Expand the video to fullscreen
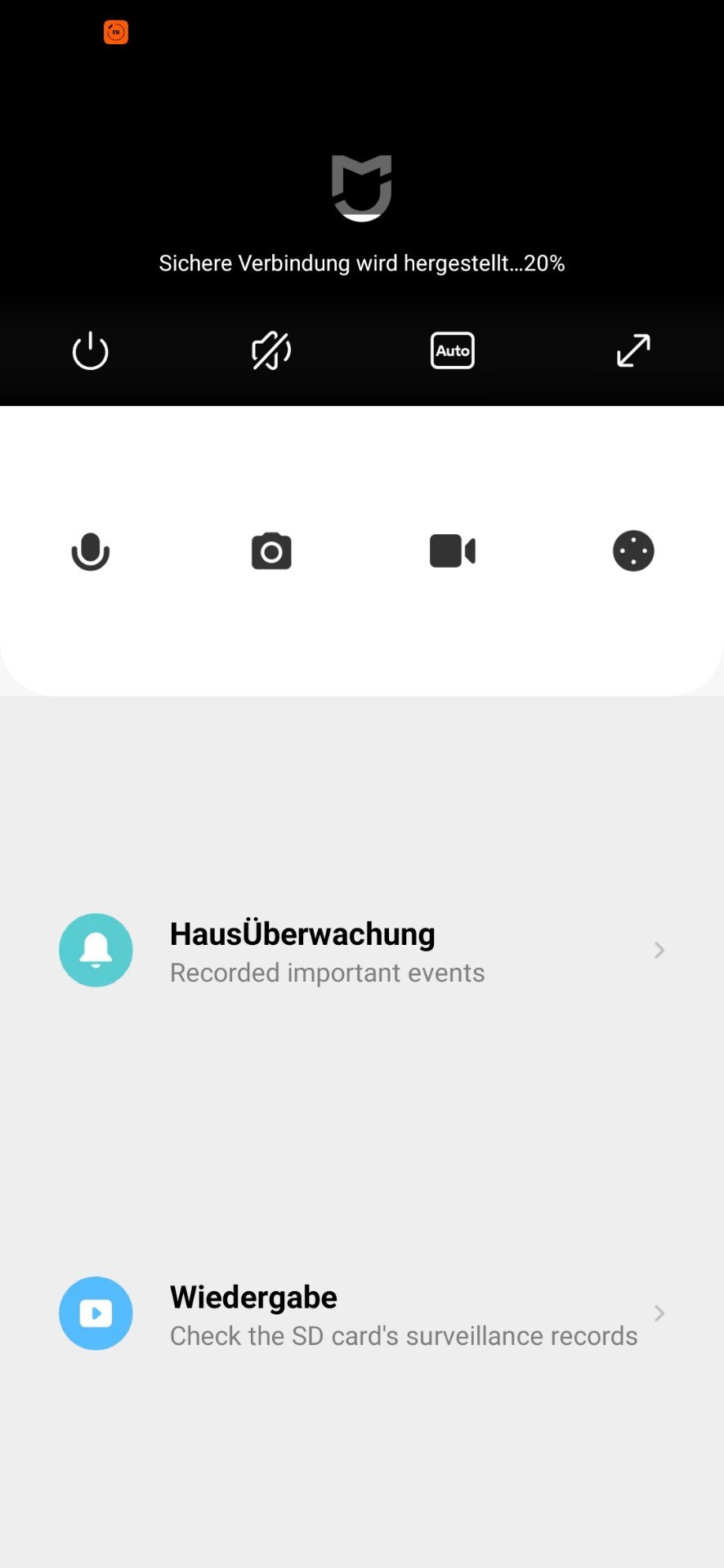 [x=633, y=351]
